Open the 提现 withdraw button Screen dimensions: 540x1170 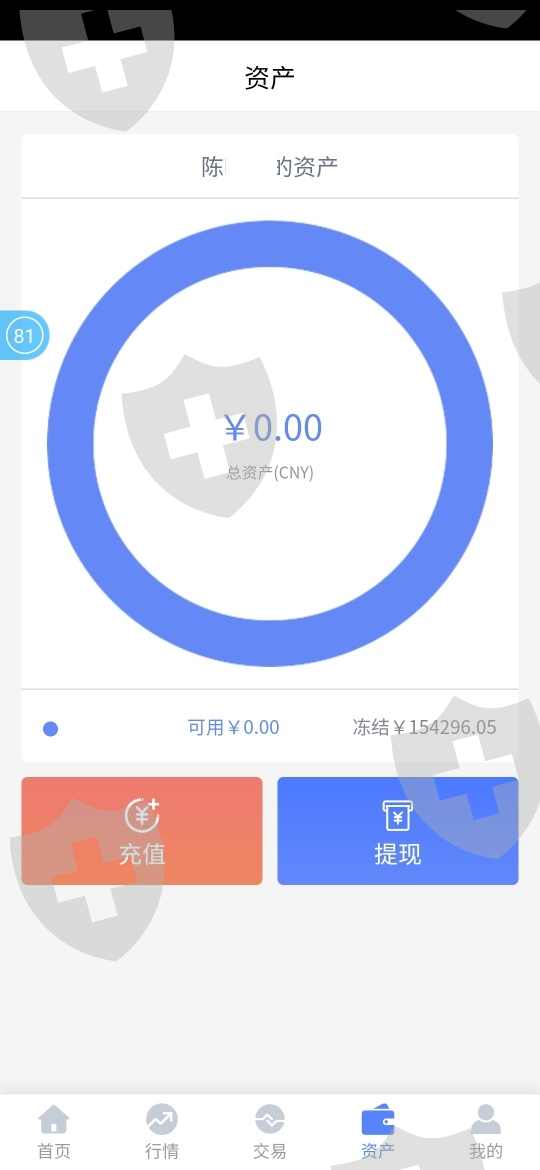pyautogui.click(x=398, y=830)
